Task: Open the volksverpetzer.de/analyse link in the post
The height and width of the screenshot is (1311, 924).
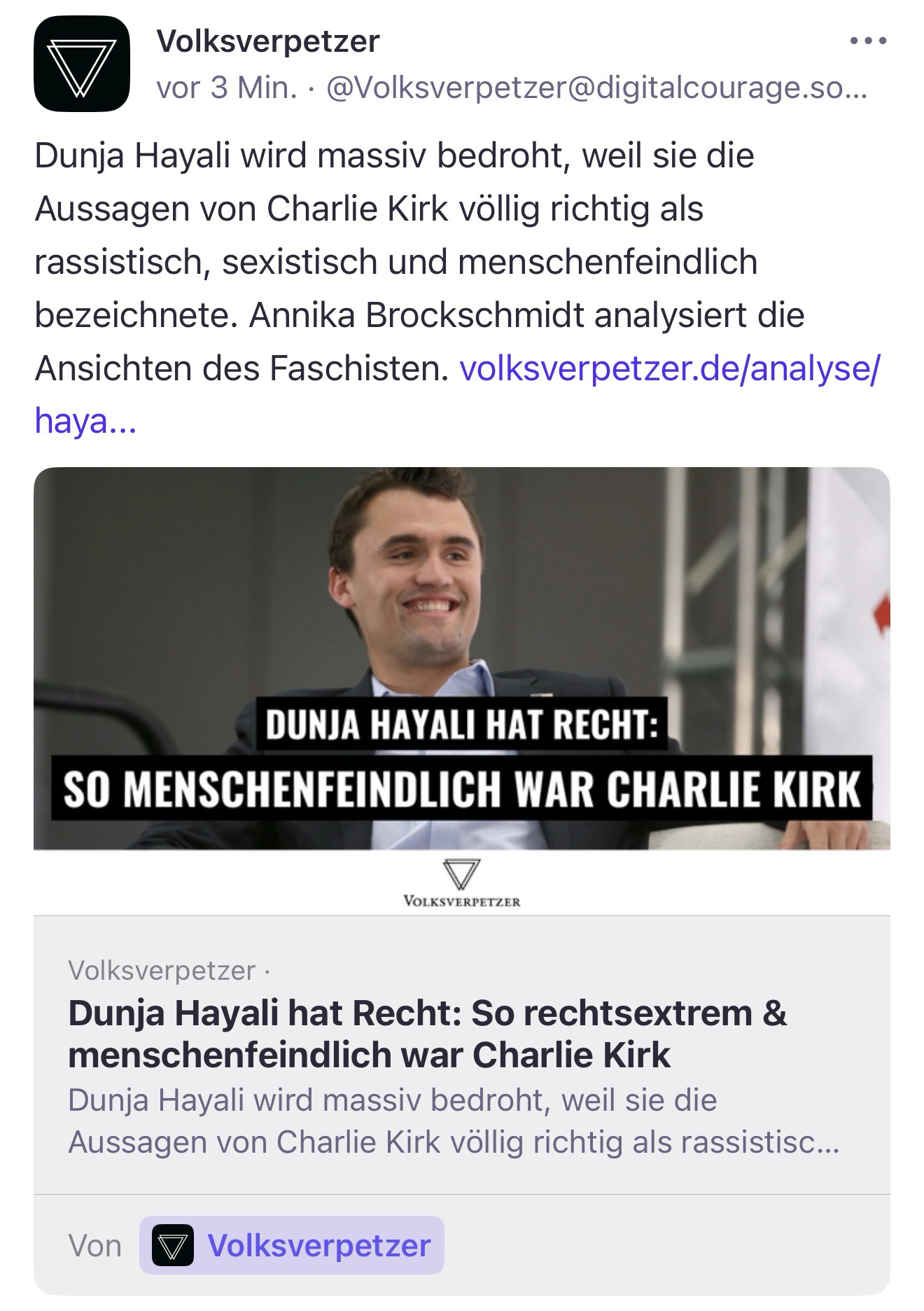Action: (668, 368)
